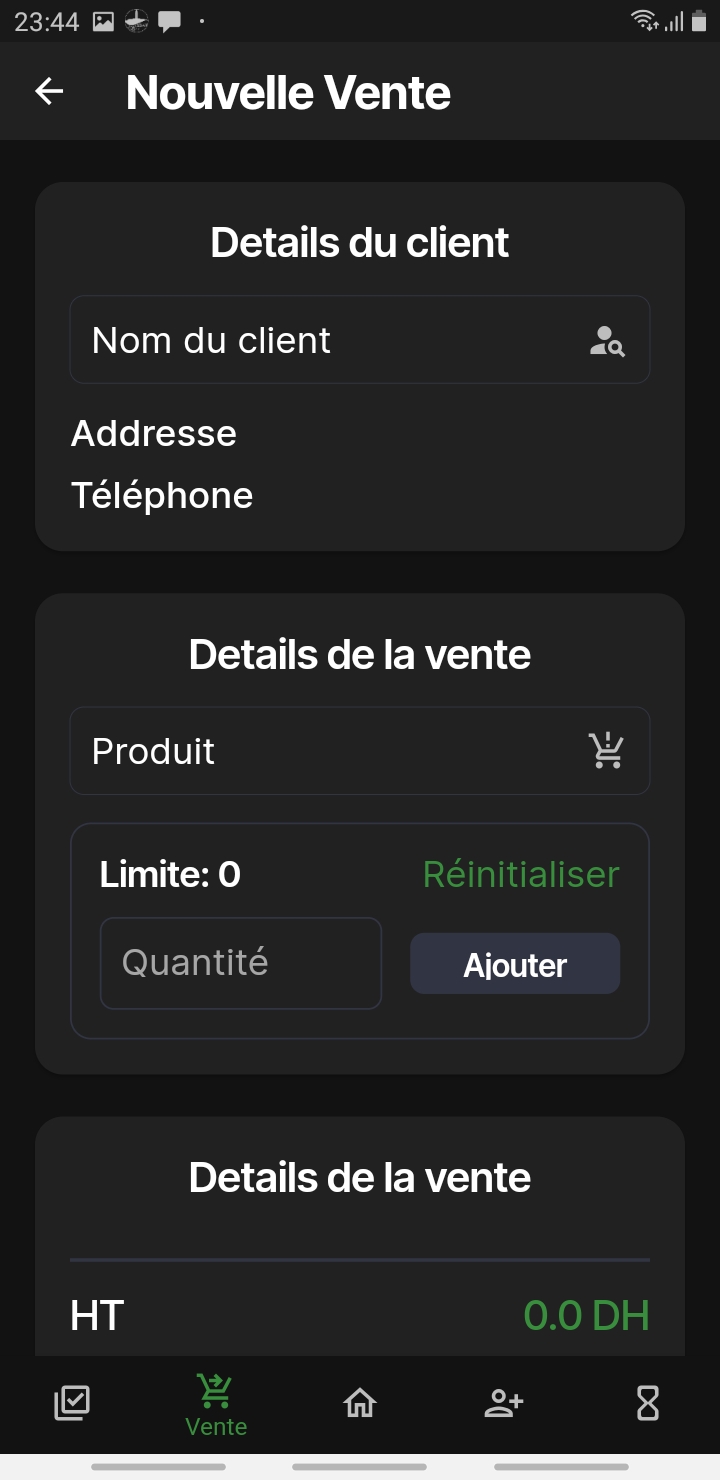
Task: Open client search via person-magnifier icon
Action: (x=606, y=340)
